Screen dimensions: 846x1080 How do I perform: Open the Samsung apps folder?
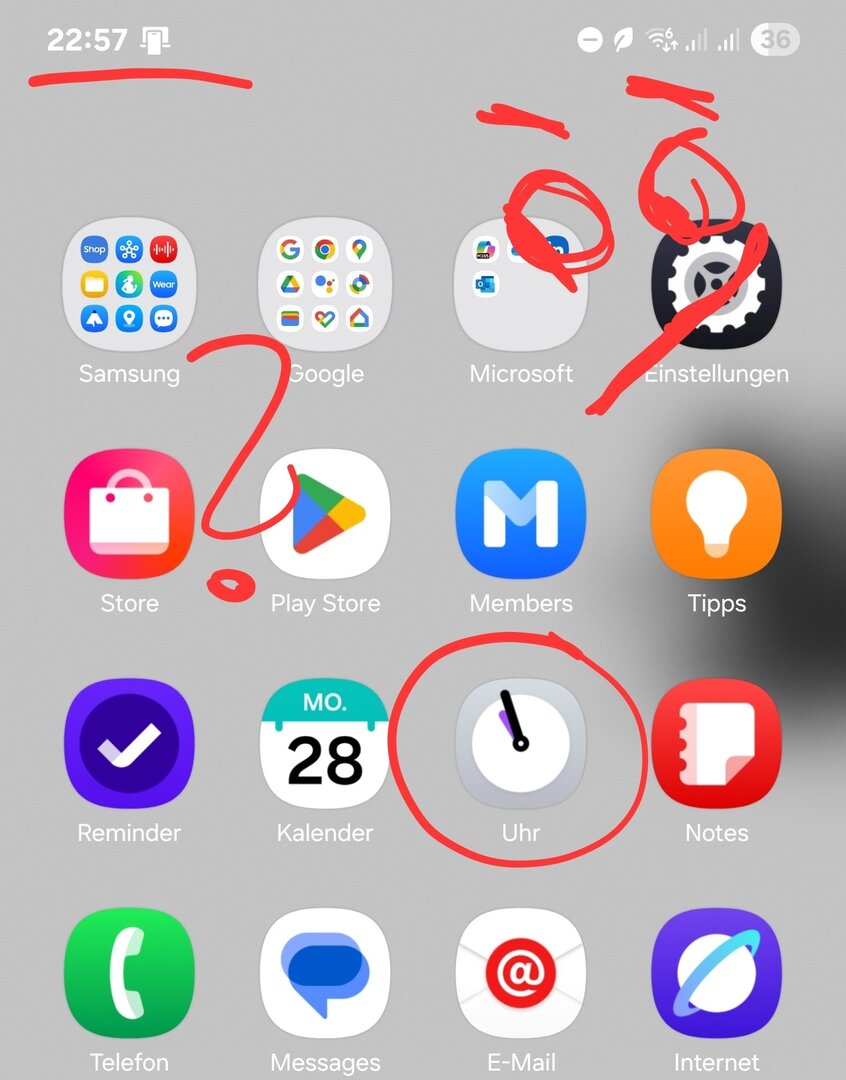129,284
